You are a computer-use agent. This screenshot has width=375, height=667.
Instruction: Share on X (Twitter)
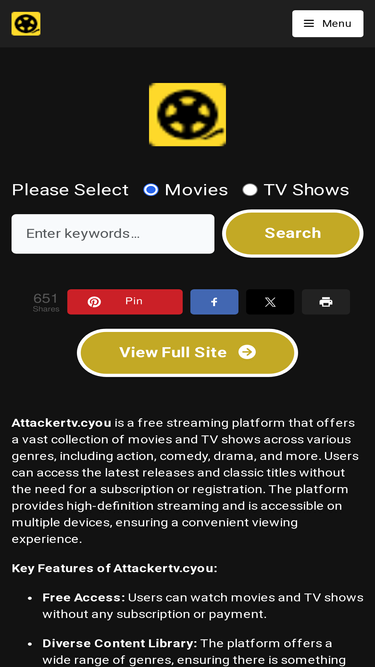click(x=270, y=302)
